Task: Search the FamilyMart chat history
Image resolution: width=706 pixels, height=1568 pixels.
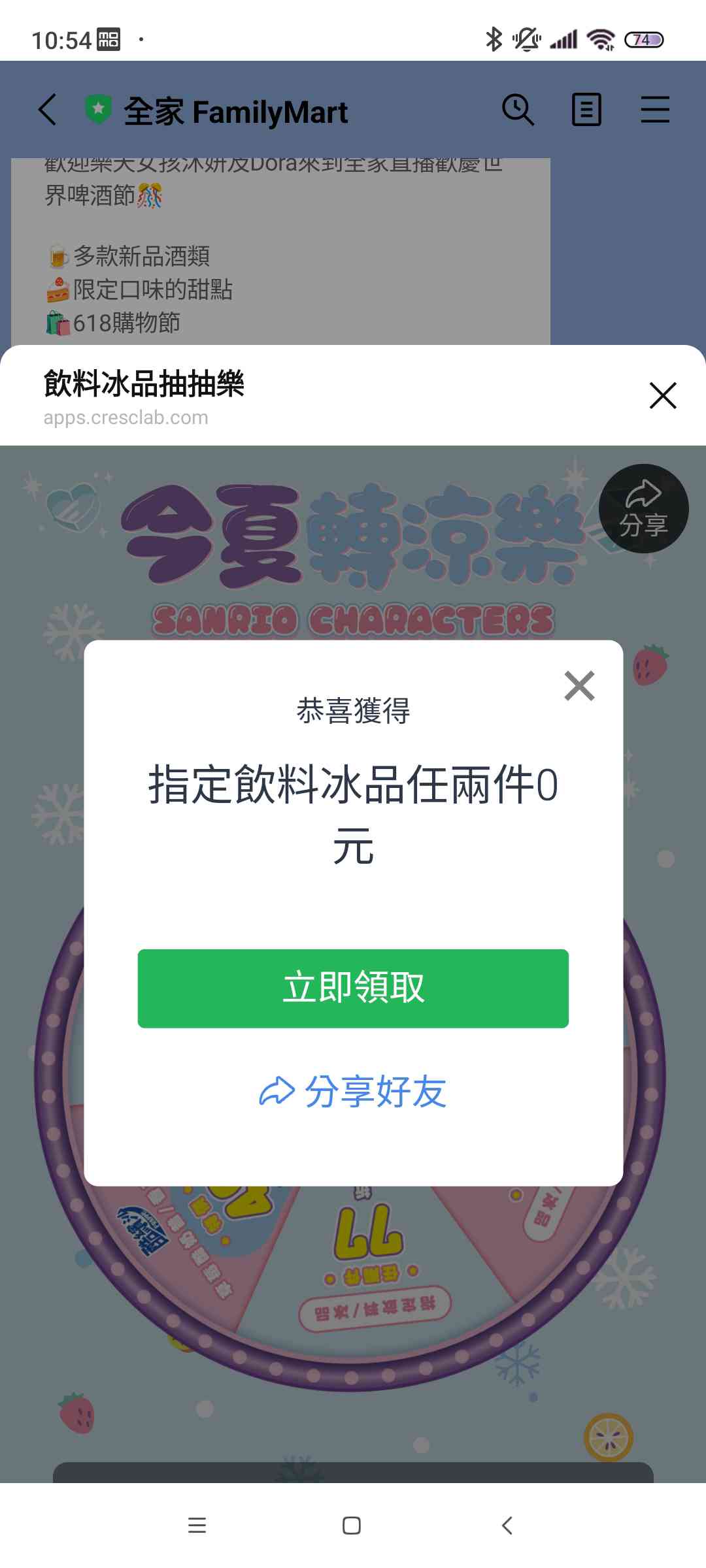Action: pyautogui.click(x=518, y=109)
